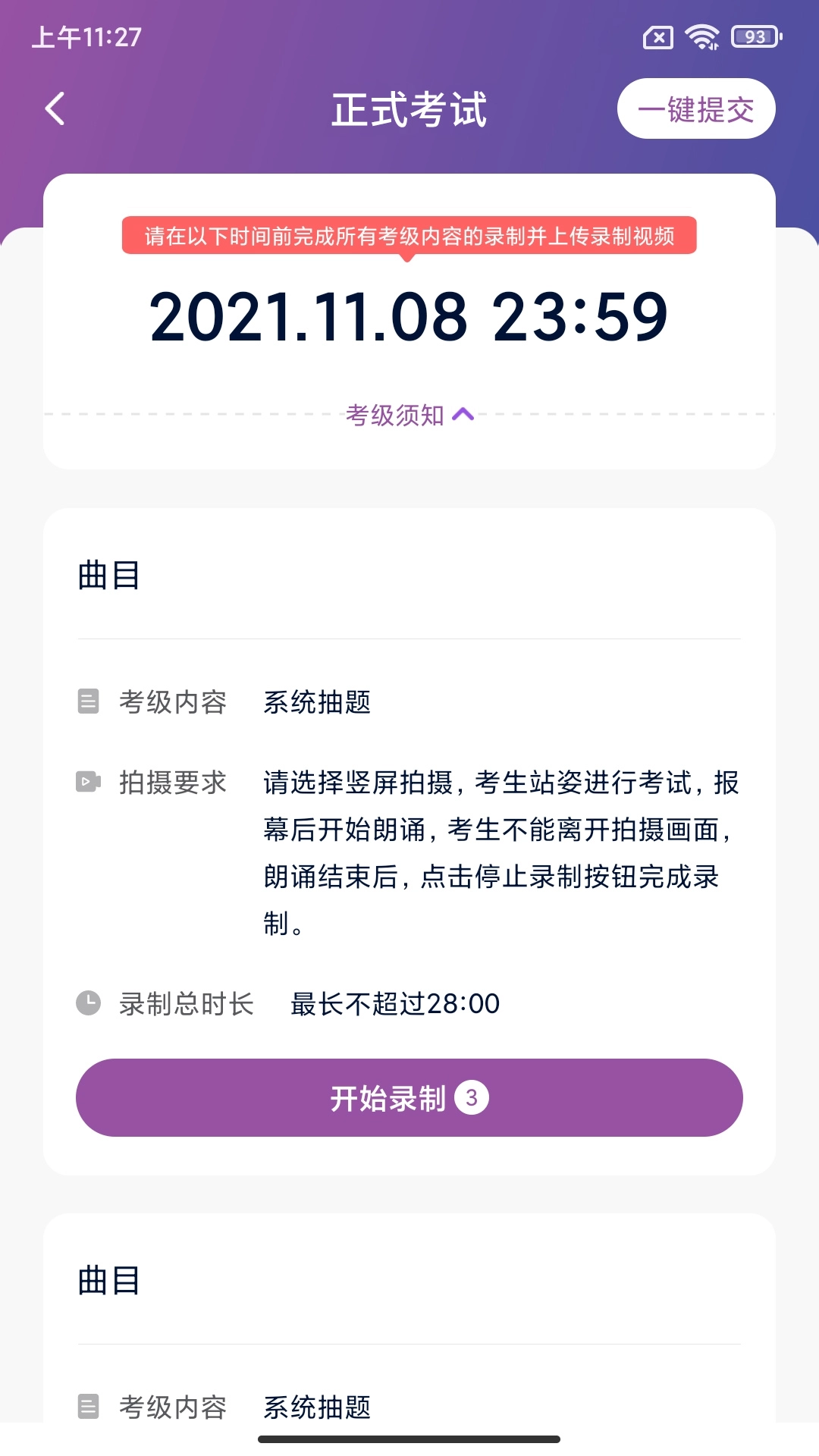
Task: Tap the back arrow to exit exam
Action: click(54, 108)
